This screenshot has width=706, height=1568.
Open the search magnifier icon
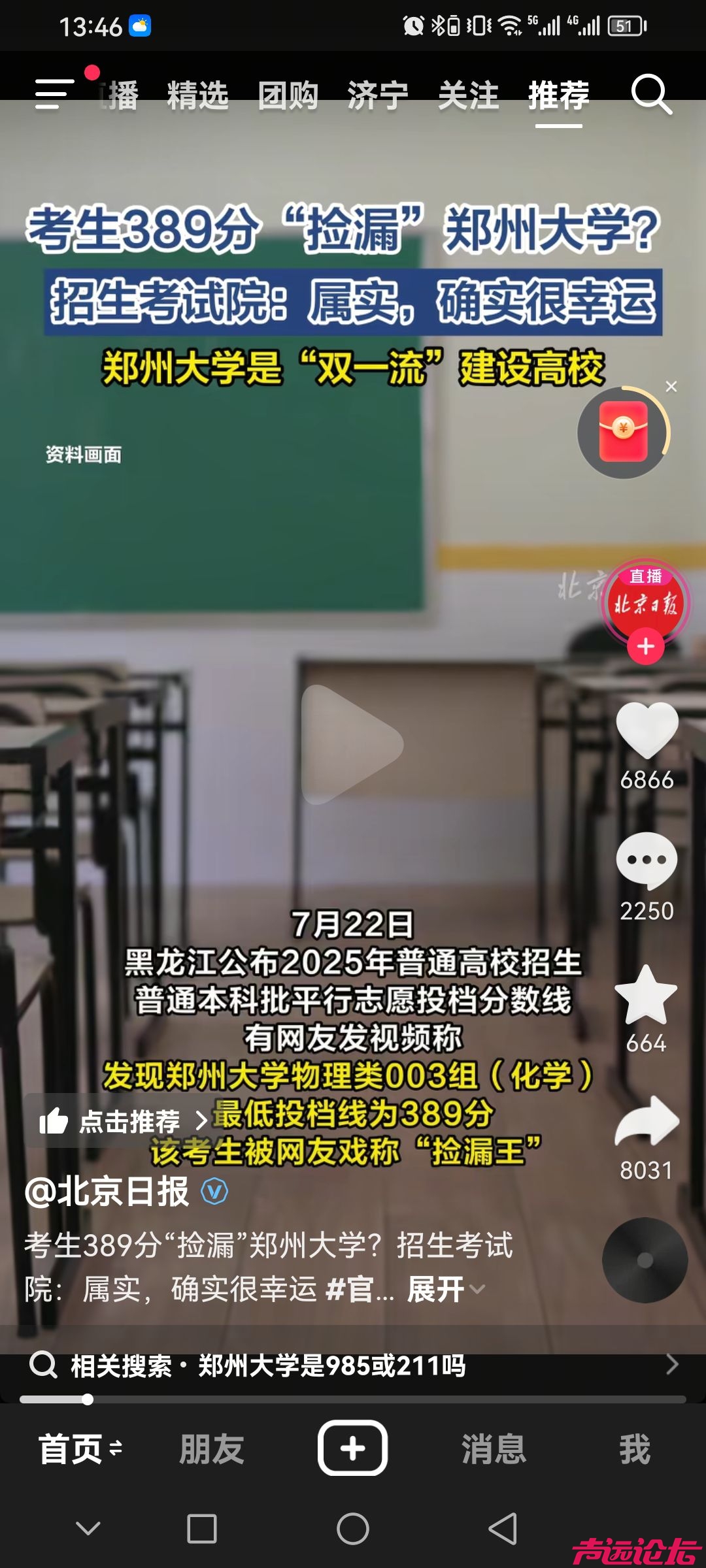pos(651,95)
